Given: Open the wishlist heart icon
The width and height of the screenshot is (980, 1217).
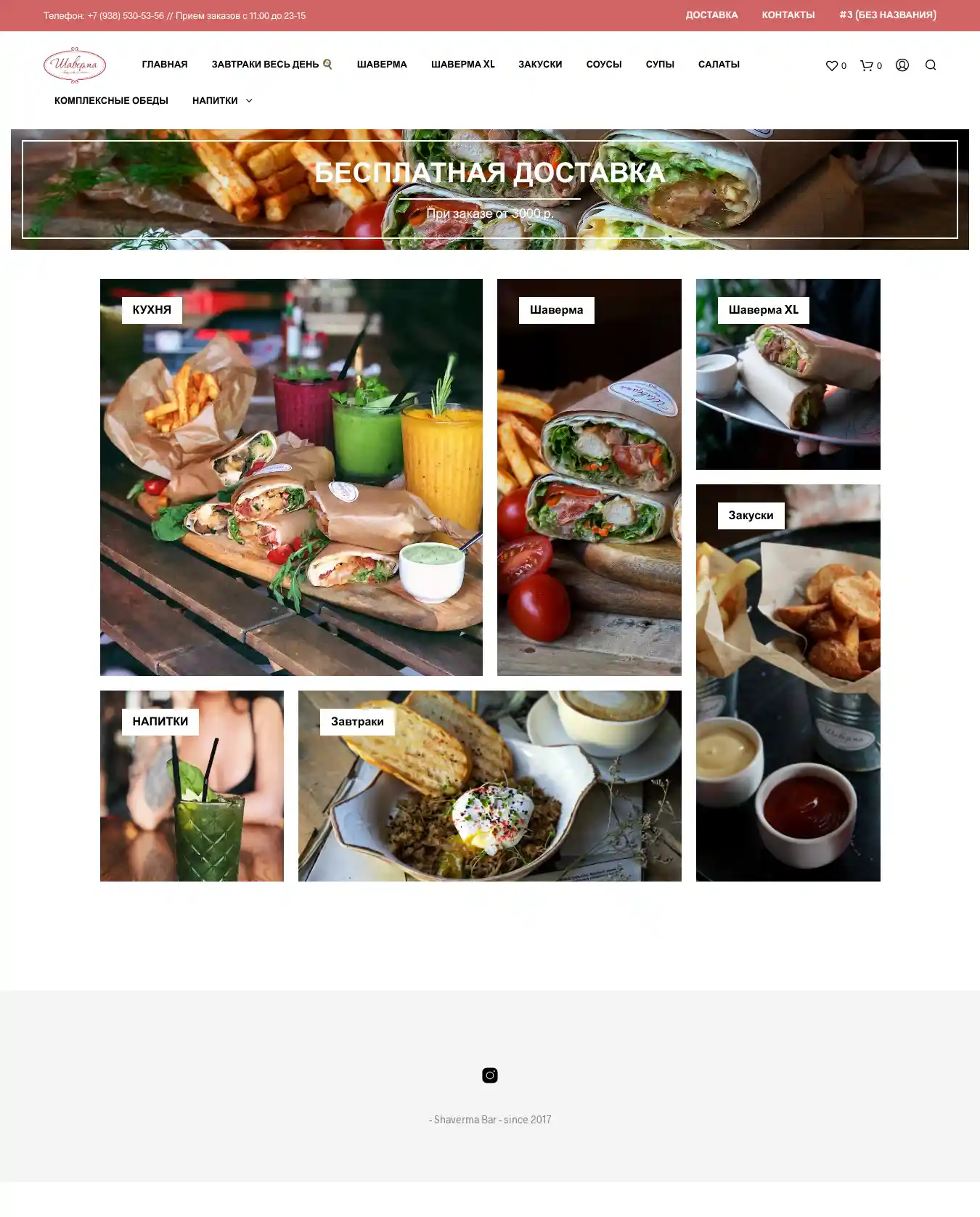Looking at the screenshot, I should click(x=836, y=65).
